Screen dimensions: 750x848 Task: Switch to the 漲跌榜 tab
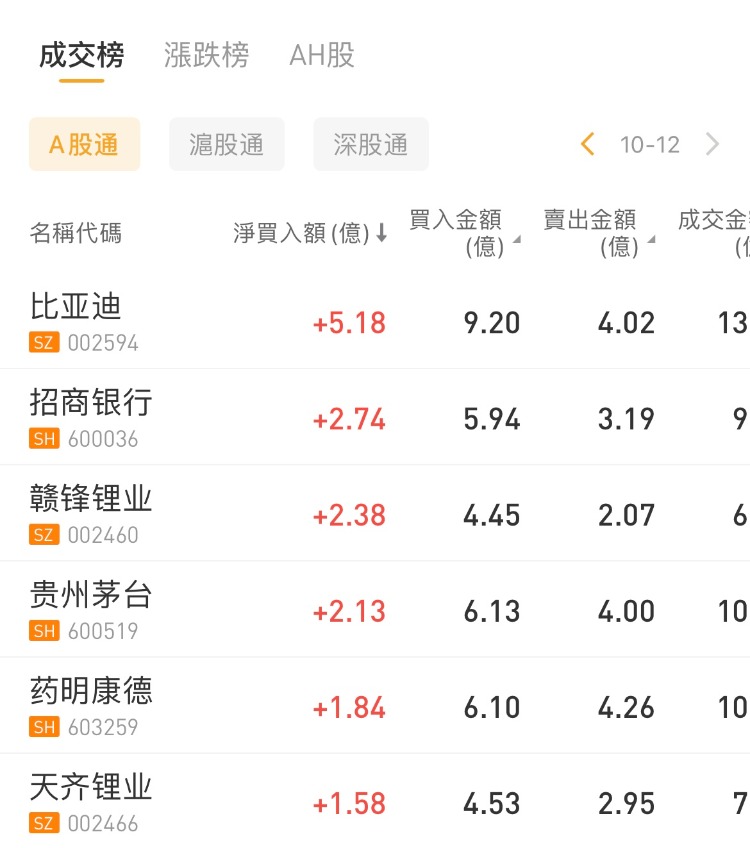(206, 55)
